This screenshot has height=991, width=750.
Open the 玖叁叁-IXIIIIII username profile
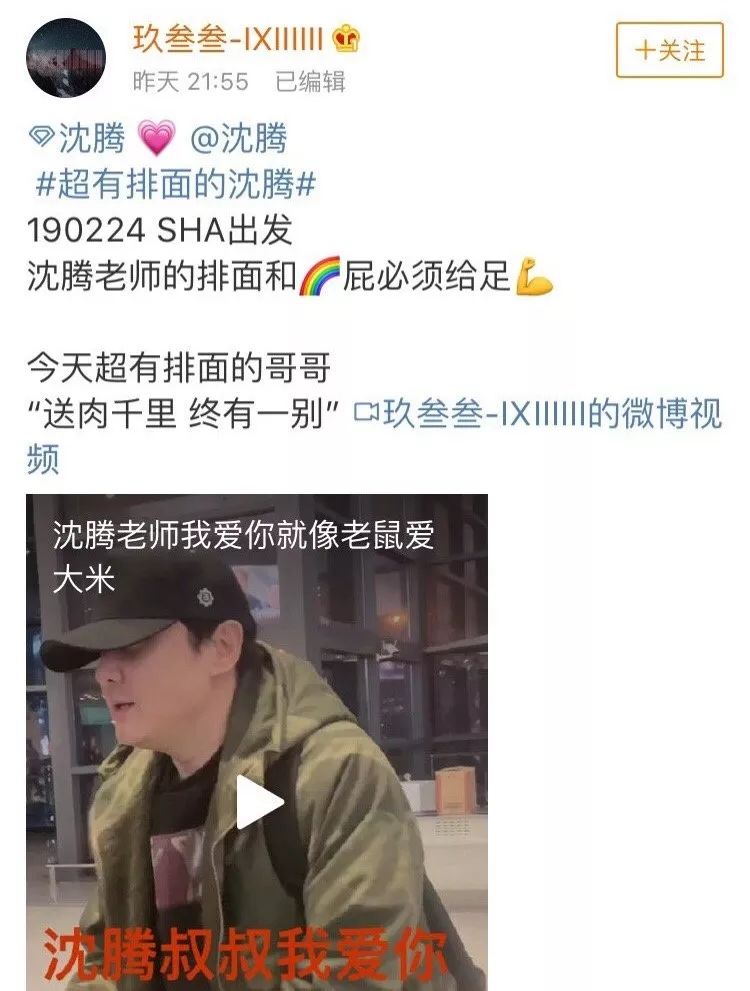pos(228,39)
